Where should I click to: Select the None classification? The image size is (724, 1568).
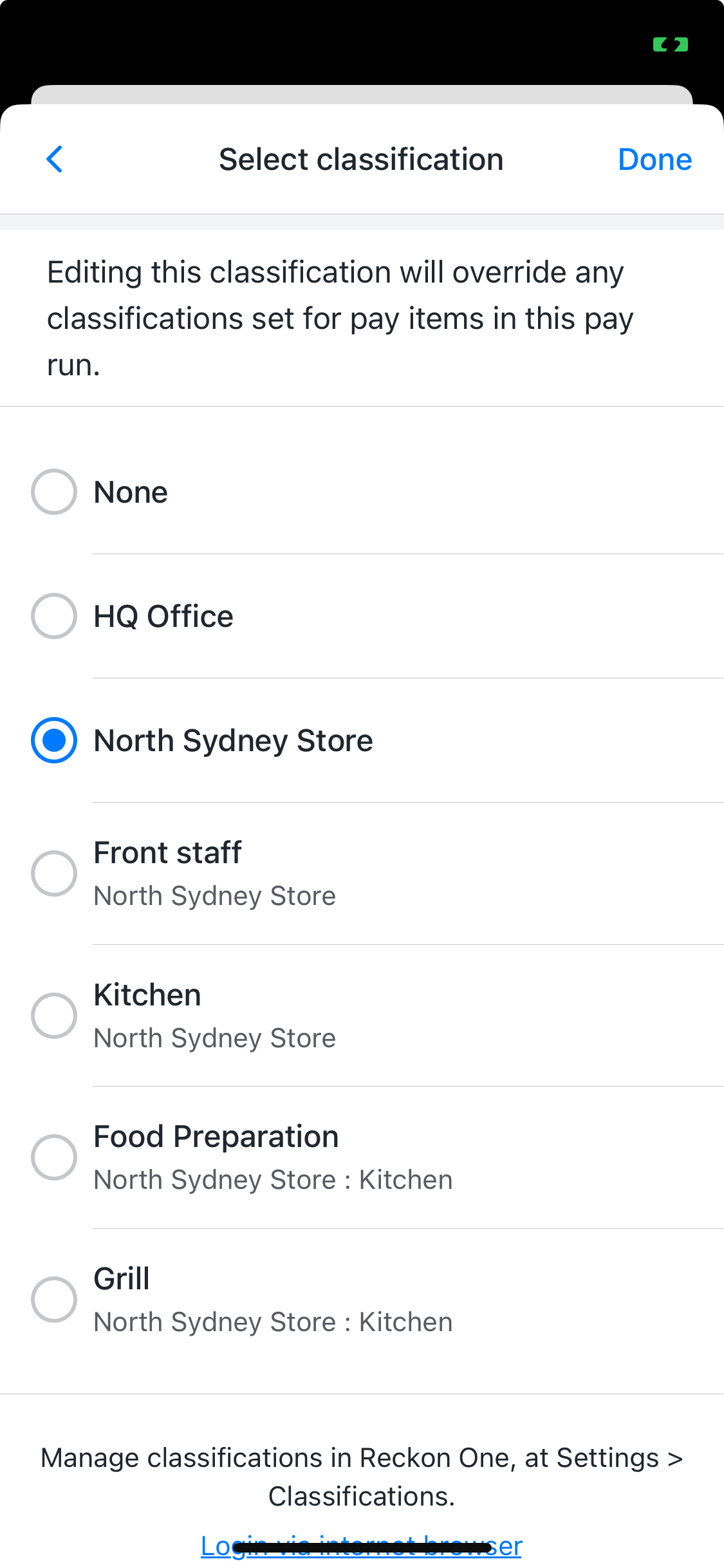(x=54, y=492)
